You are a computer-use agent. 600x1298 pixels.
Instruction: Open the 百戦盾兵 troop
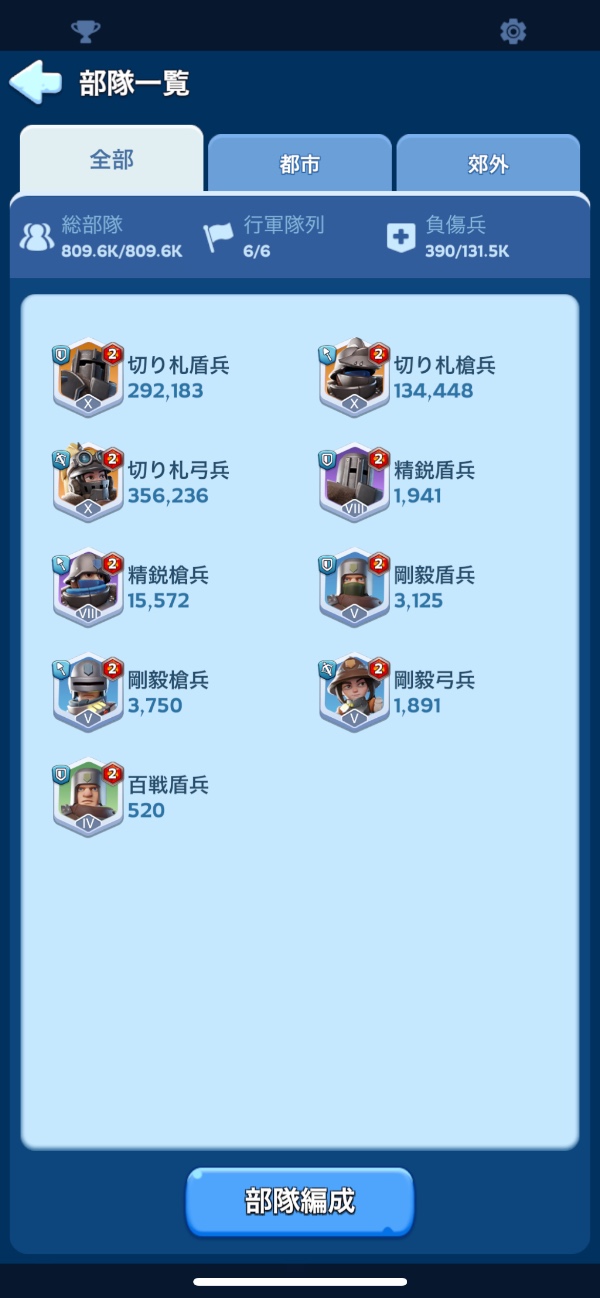(89, 797)
